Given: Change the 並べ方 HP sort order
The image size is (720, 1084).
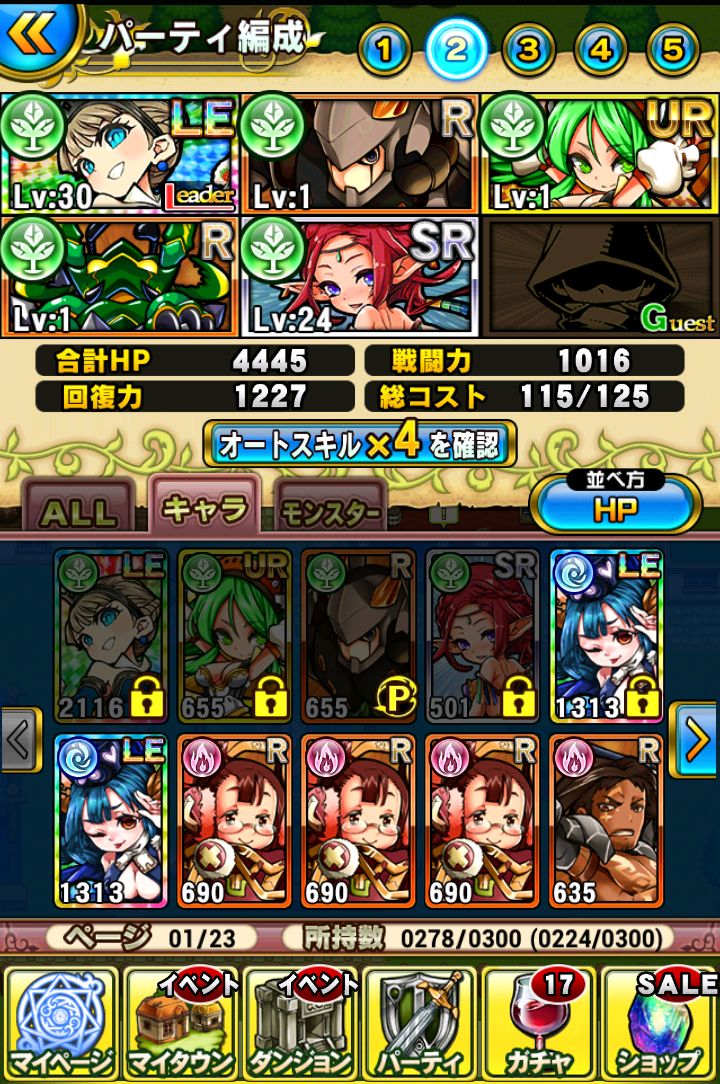Looking at the screenshot, I should (x=615, y=505).
